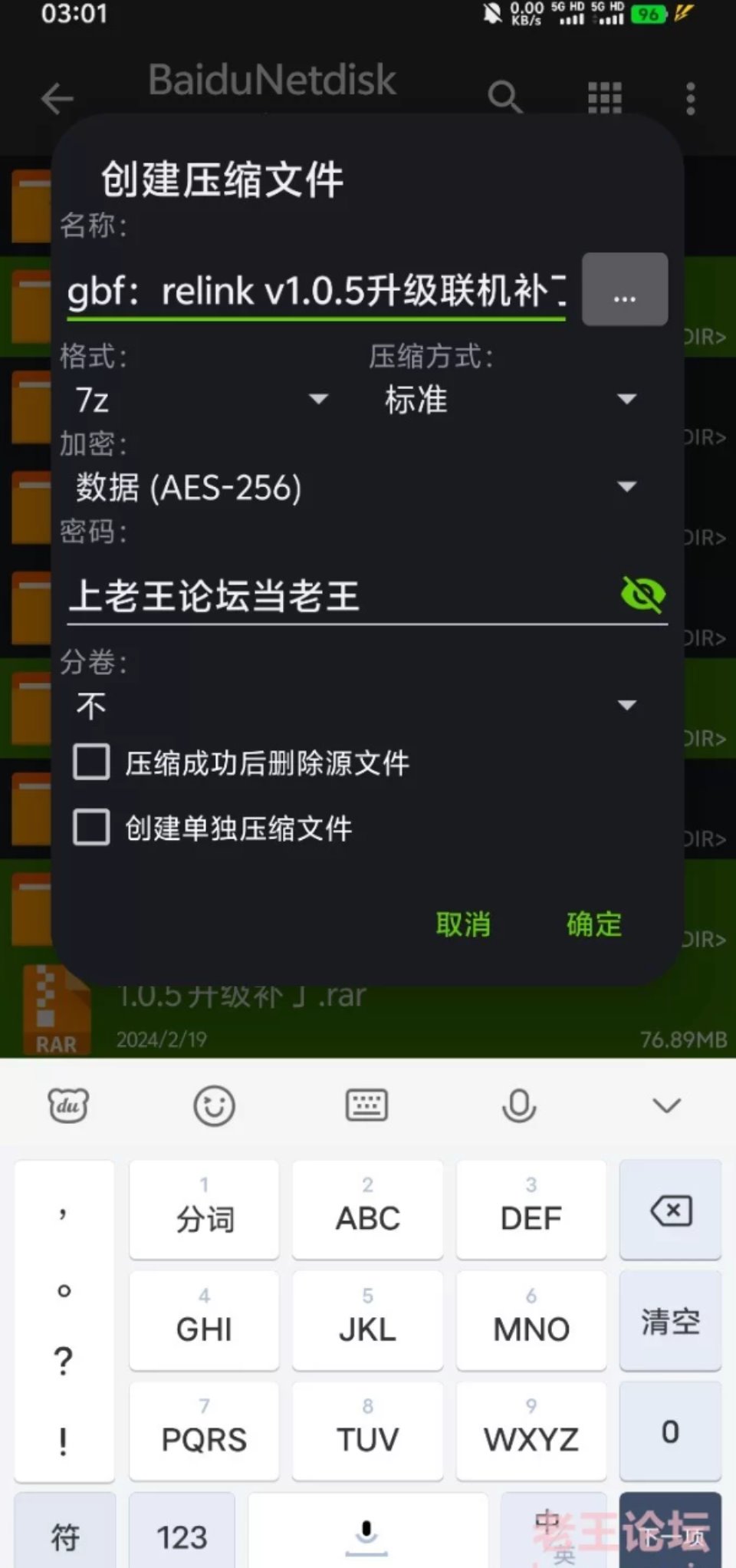The height and width of the screenshot is (1568, 736).
Task: Tap the password input field
Action: (x=337, y=596)
